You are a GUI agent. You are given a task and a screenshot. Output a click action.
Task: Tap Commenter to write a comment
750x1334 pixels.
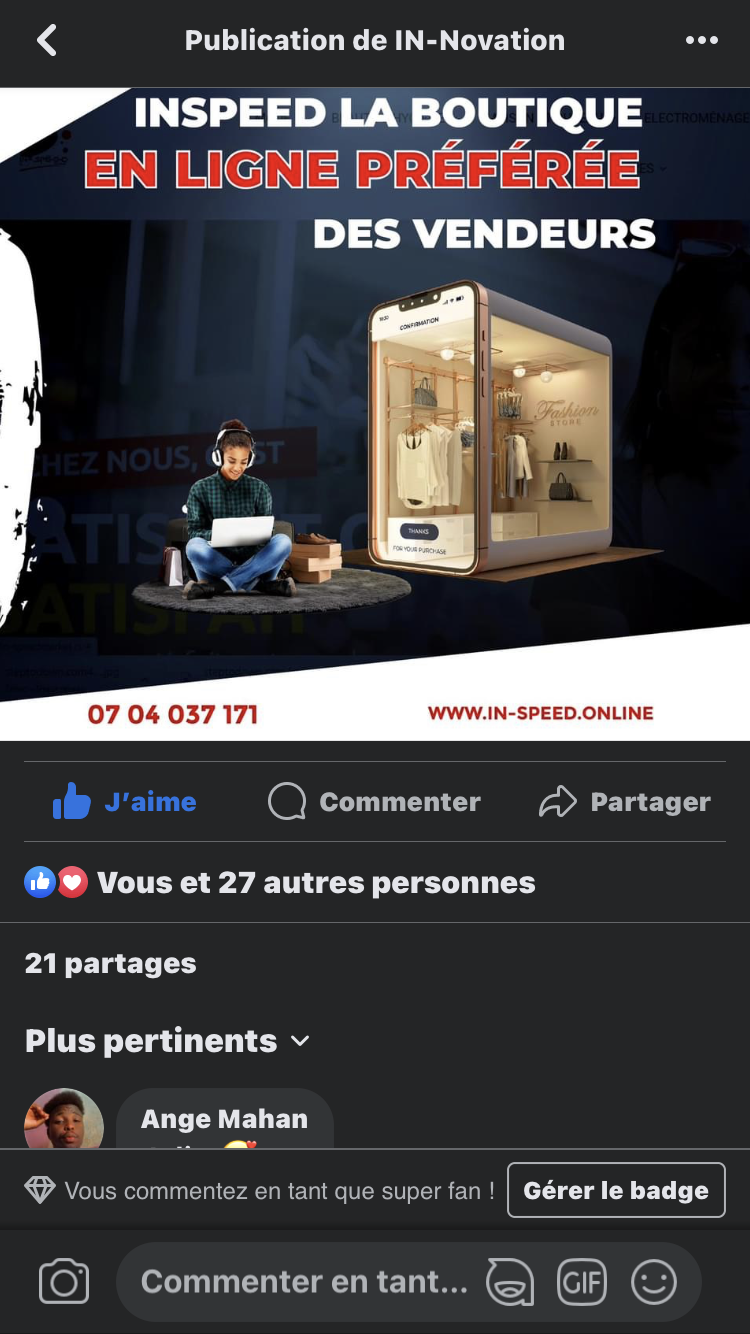click(x=375, y=802)
